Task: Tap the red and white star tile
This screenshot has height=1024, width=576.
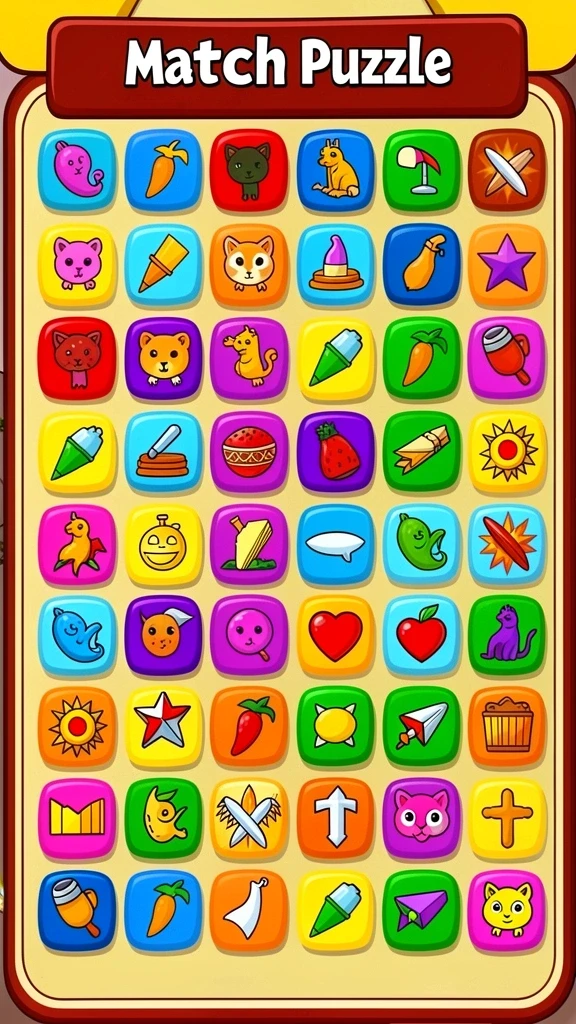Action: [163, 726]
